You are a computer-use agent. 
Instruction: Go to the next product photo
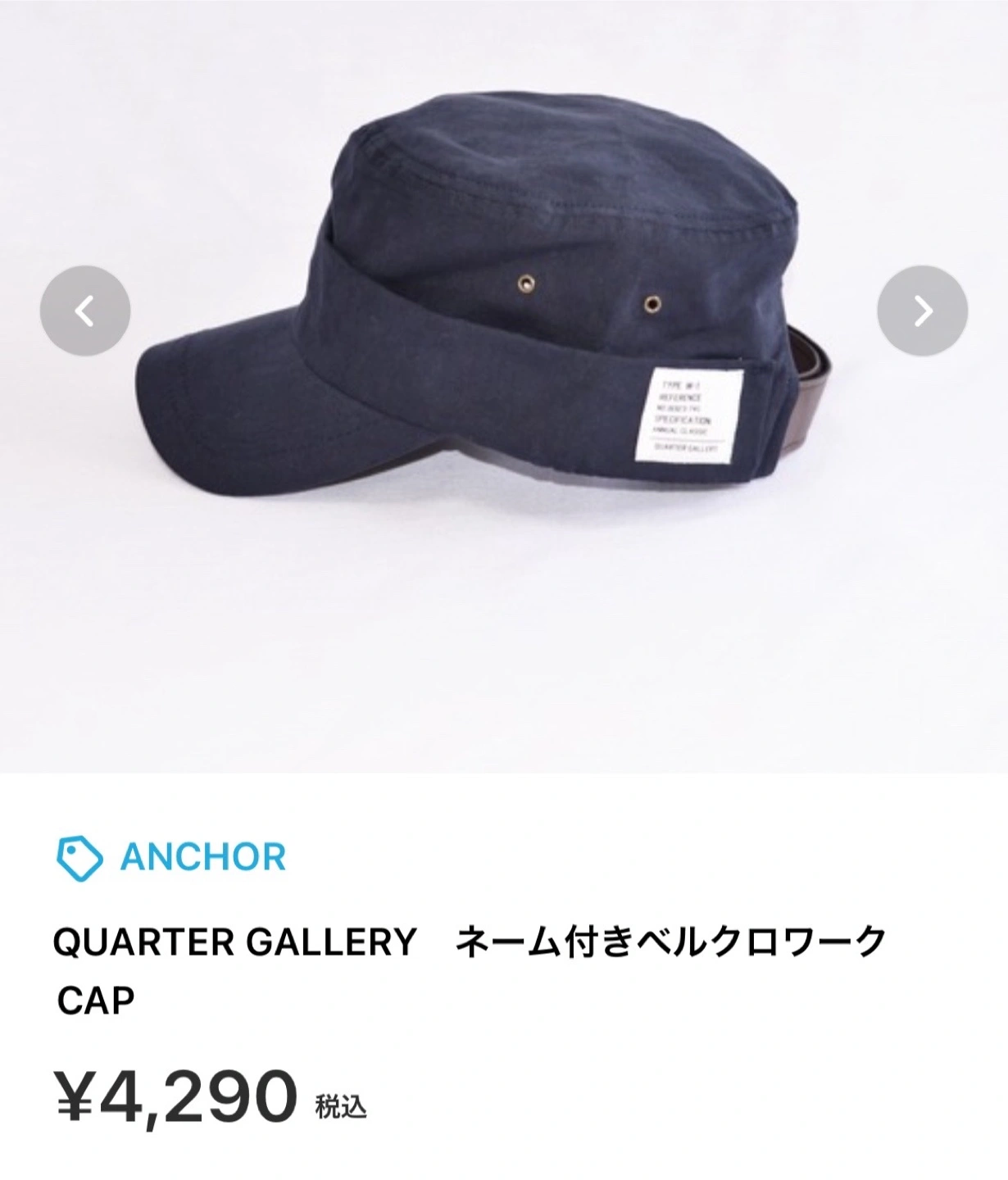(922, 311)
